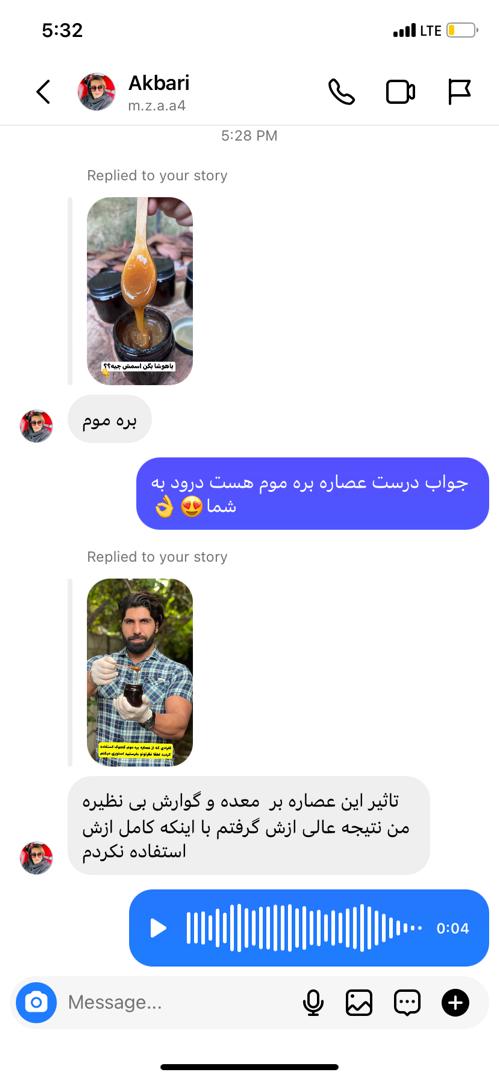Image resolution: width=499 pixels, height=1080 pixels.
Task: Open more options with the plus button
Action: point(455,1003)
